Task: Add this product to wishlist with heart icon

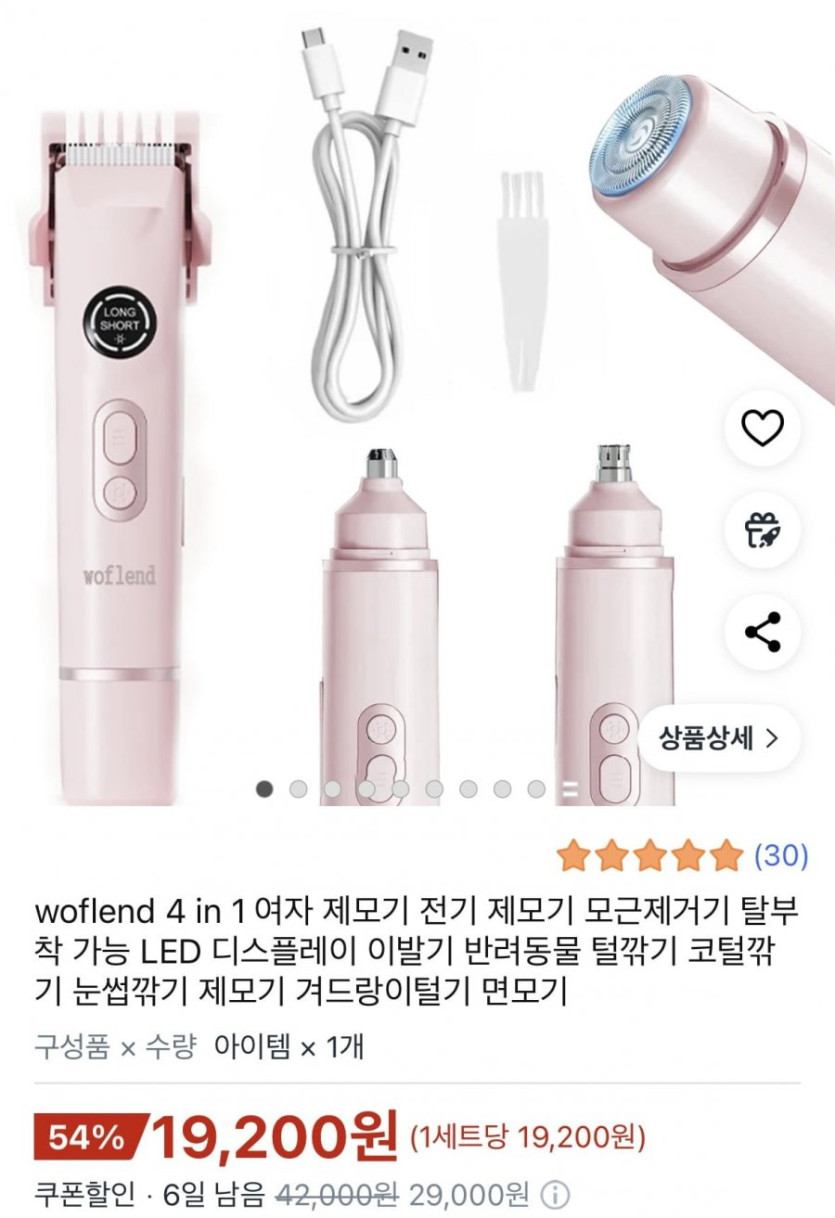Action: pos(763,429)
